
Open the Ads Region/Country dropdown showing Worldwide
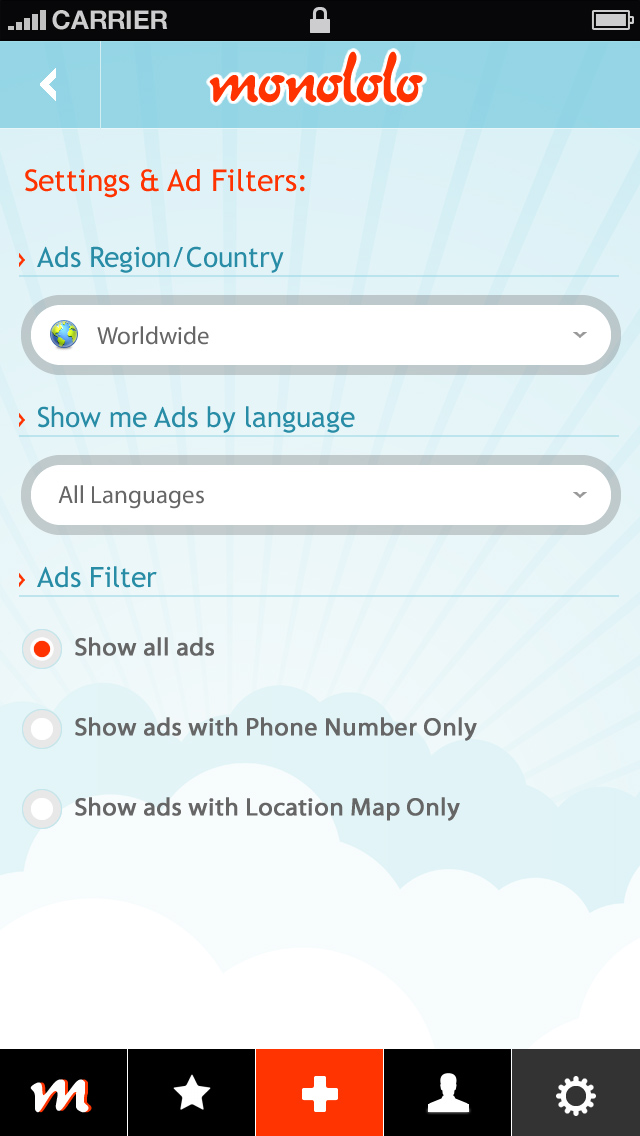coord(320,336)
